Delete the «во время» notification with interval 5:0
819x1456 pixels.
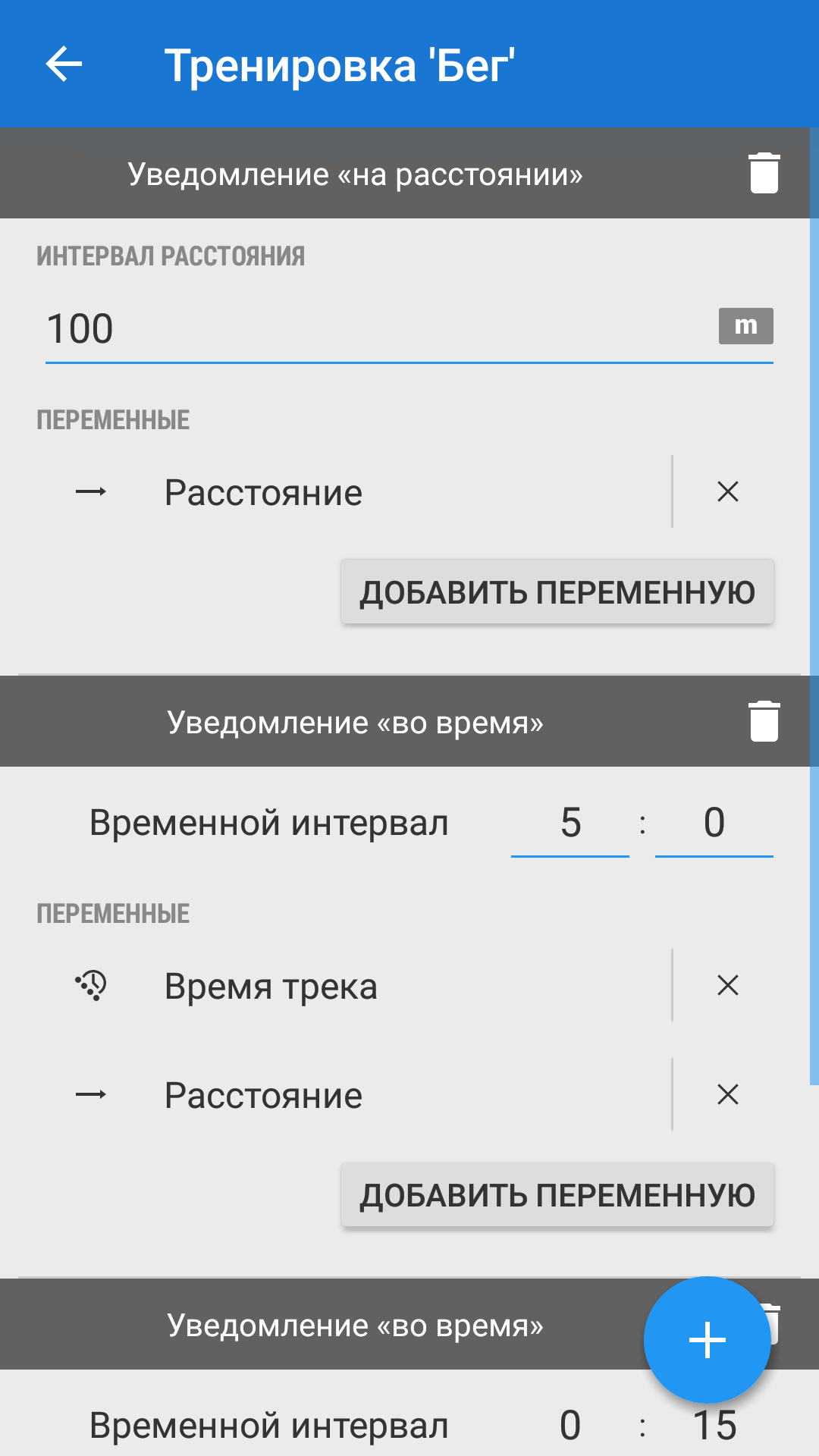click(x=764, y=721)
